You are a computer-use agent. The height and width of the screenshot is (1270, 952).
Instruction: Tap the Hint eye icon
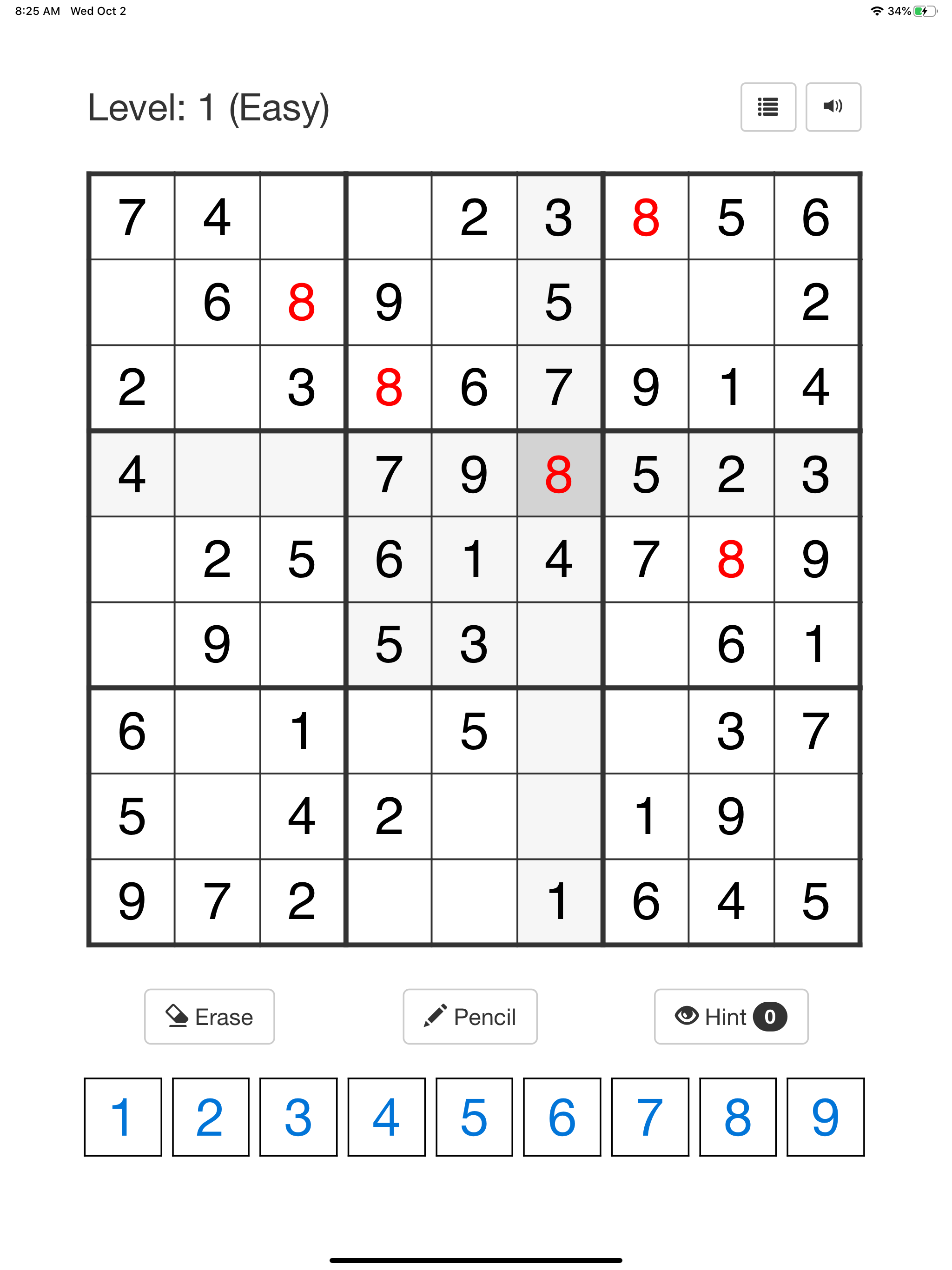coord(687,1016)
